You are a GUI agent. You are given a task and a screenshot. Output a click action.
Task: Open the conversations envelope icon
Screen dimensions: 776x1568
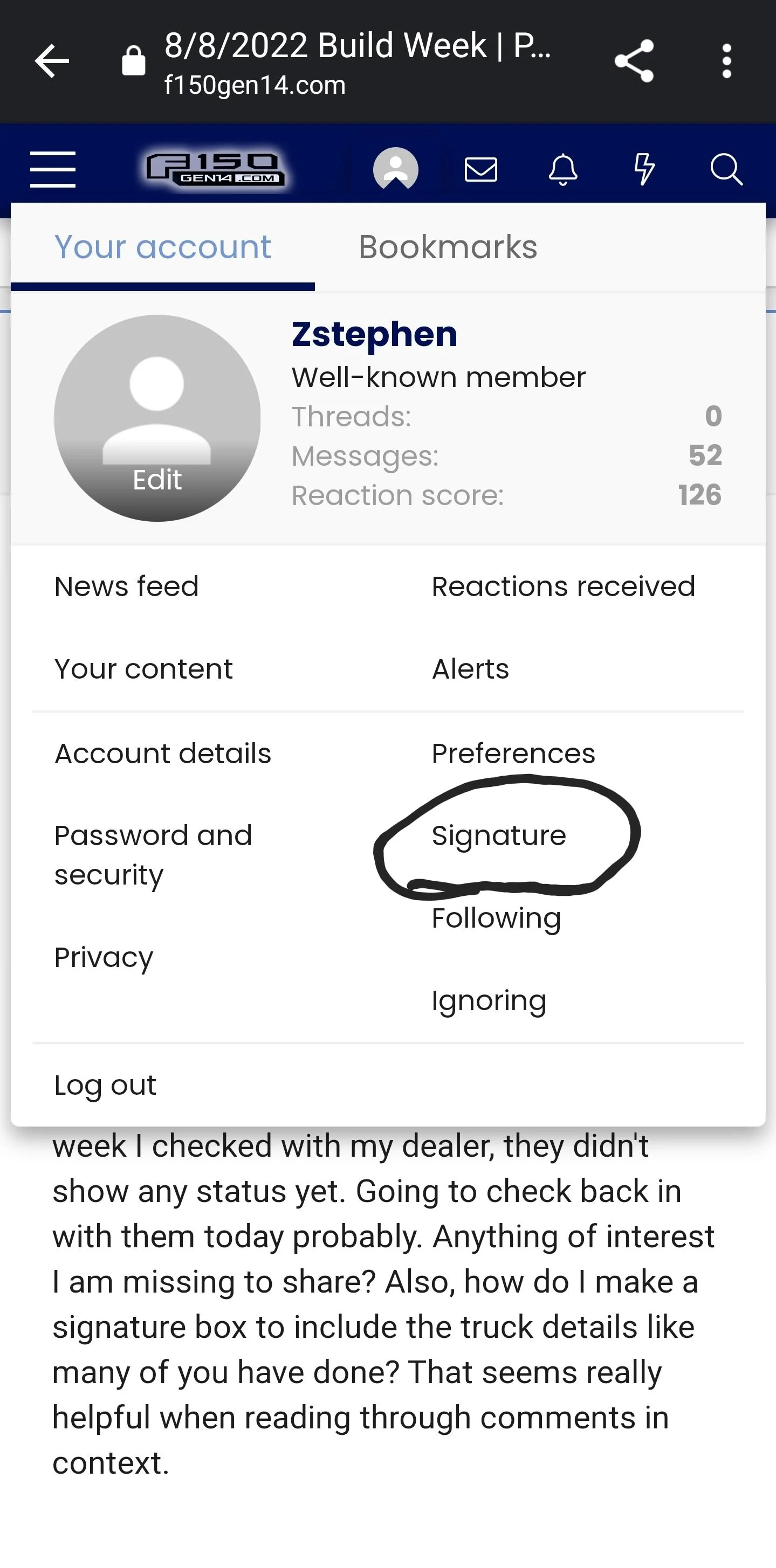pyautogui.click(x=480, y=169)
